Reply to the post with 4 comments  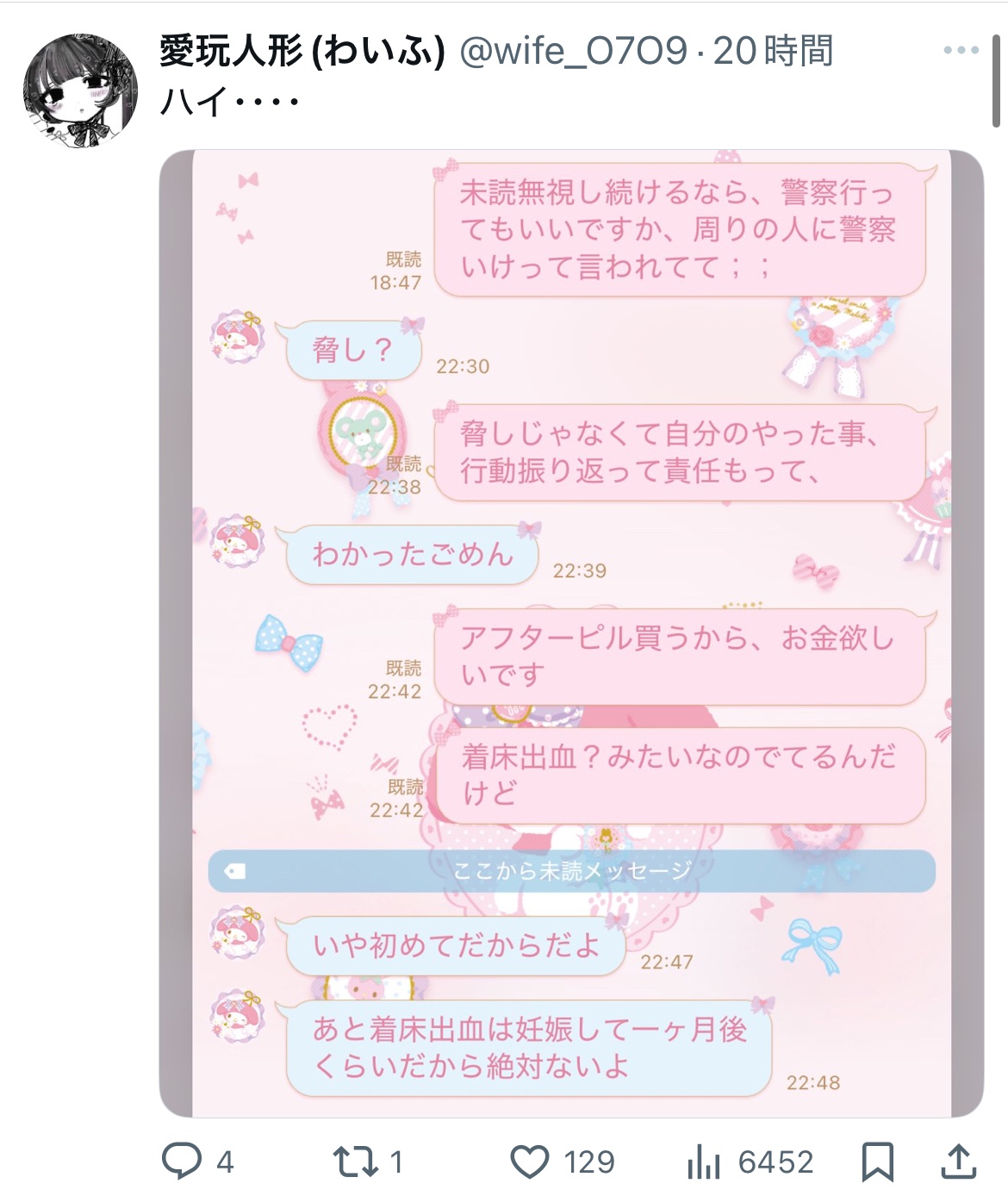click(x=183, y=1161)
